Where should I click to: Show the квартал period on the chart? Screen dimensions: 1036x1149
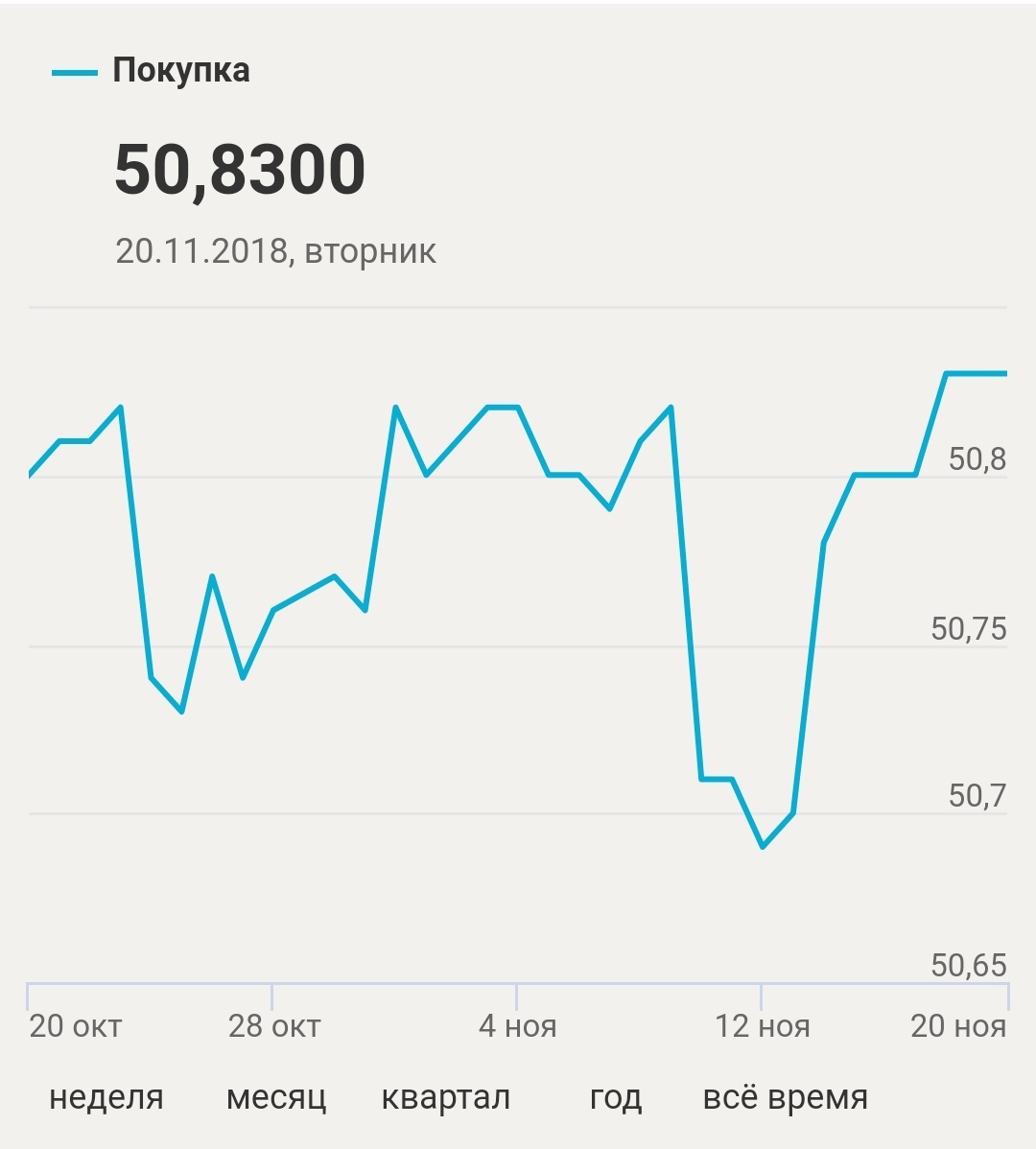coord(446,1097)
